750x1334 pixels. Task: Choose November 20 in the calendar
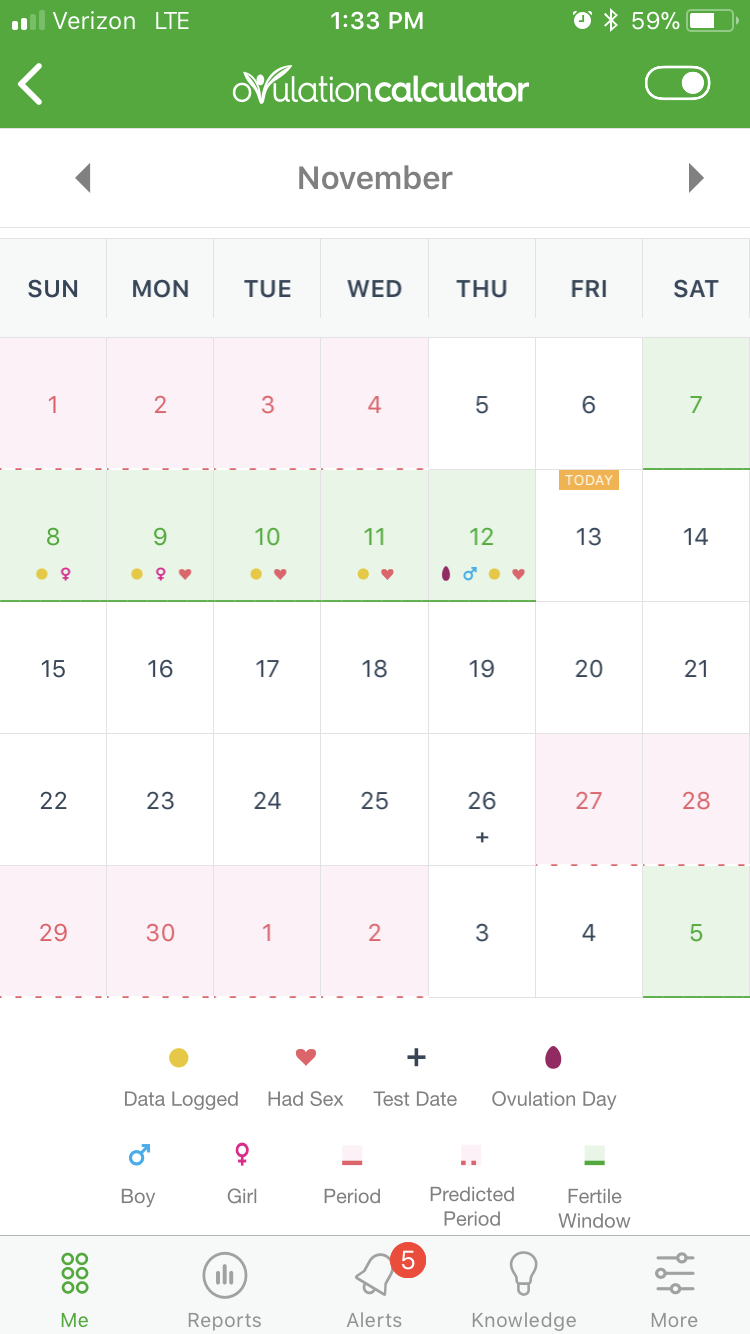click(589, 668)
